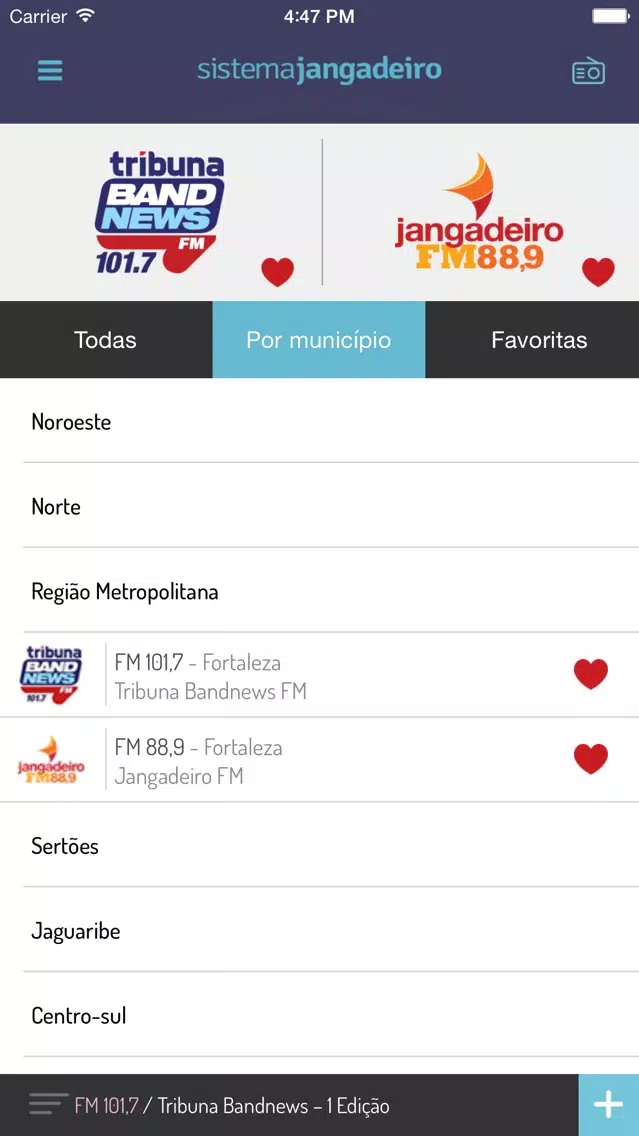Expand the Centro-sul region
Viewport: 639px width, 1136px height.
[x=320, y=1015]
